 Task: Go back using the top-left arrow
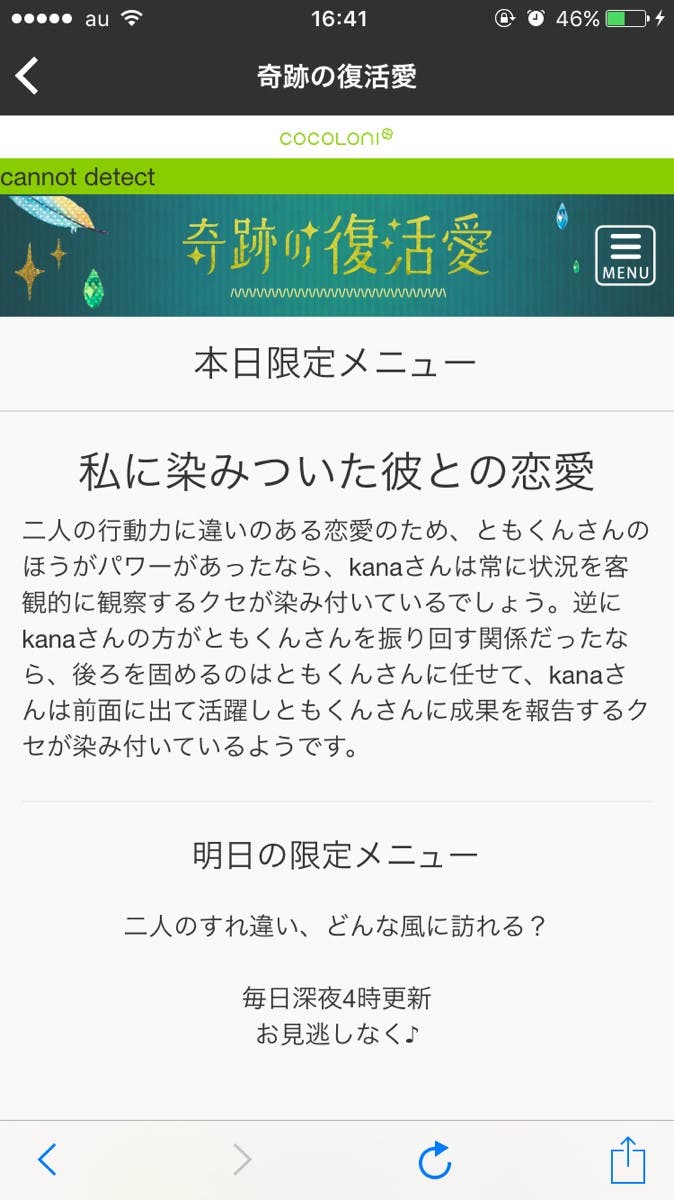pos(28,76)
